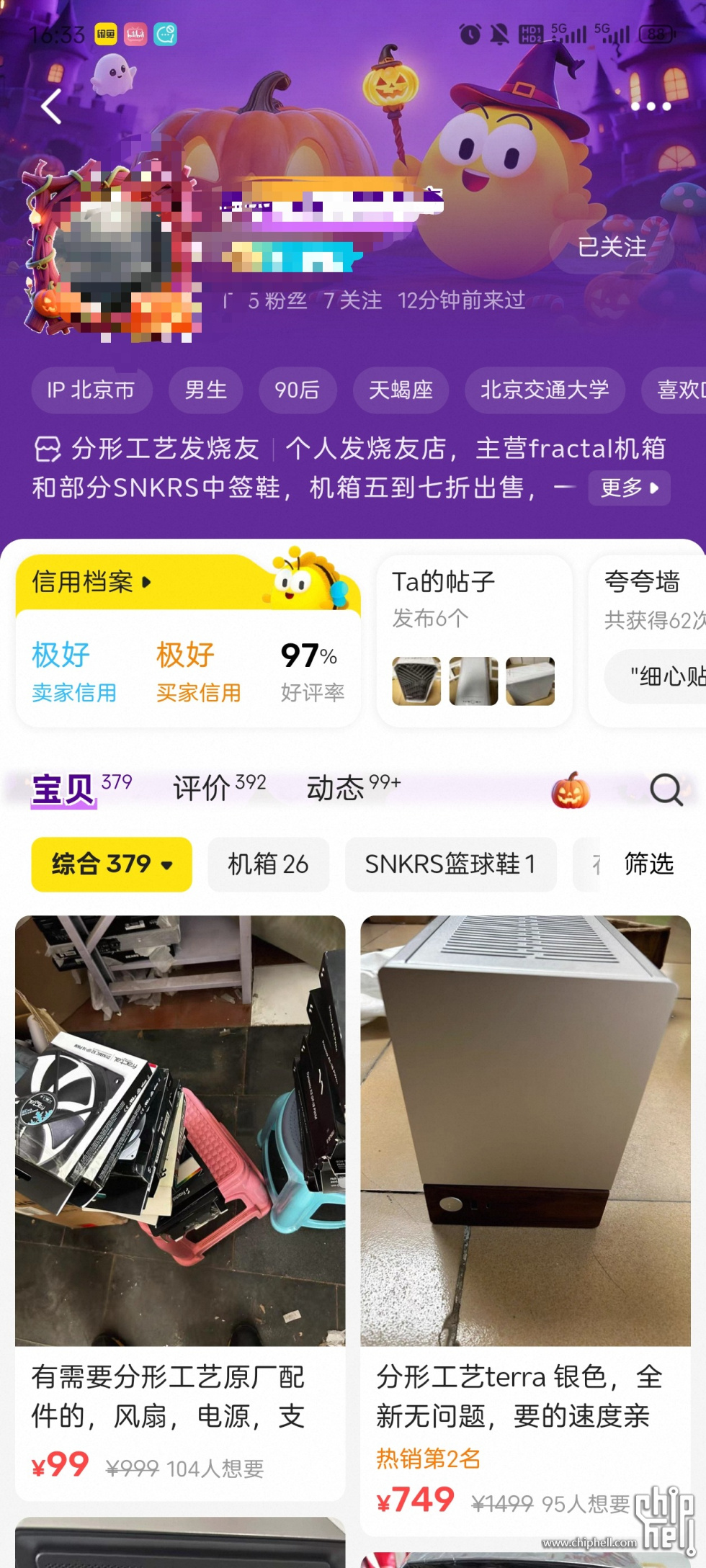Image resolution: width=706 pixels, height=1568 pixels.
Task: Tap the pumpkin icon beside search
Action: pos(571,790)
